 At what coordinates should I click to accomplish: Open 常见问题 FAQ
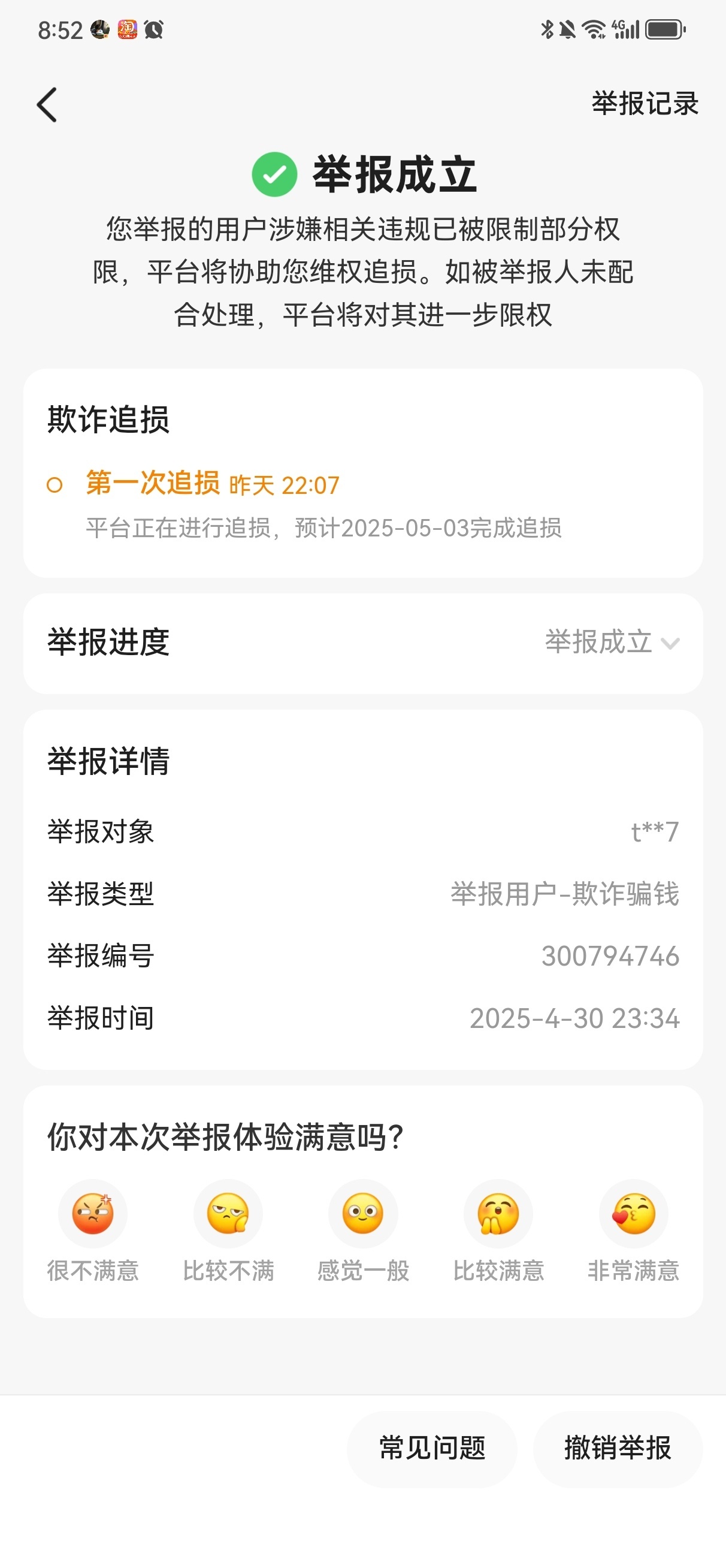(432, 1448)
